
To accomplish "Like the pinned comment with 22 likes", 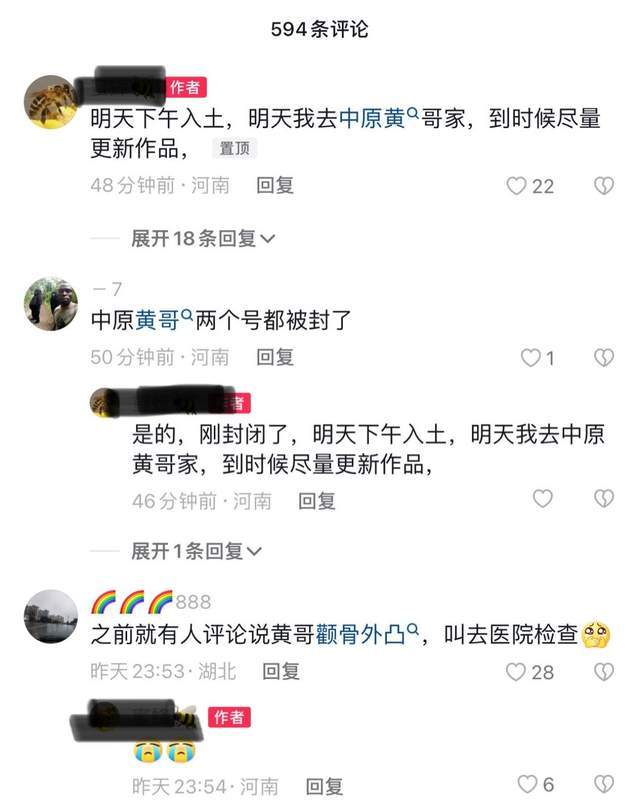I will (x=517, y=186).
